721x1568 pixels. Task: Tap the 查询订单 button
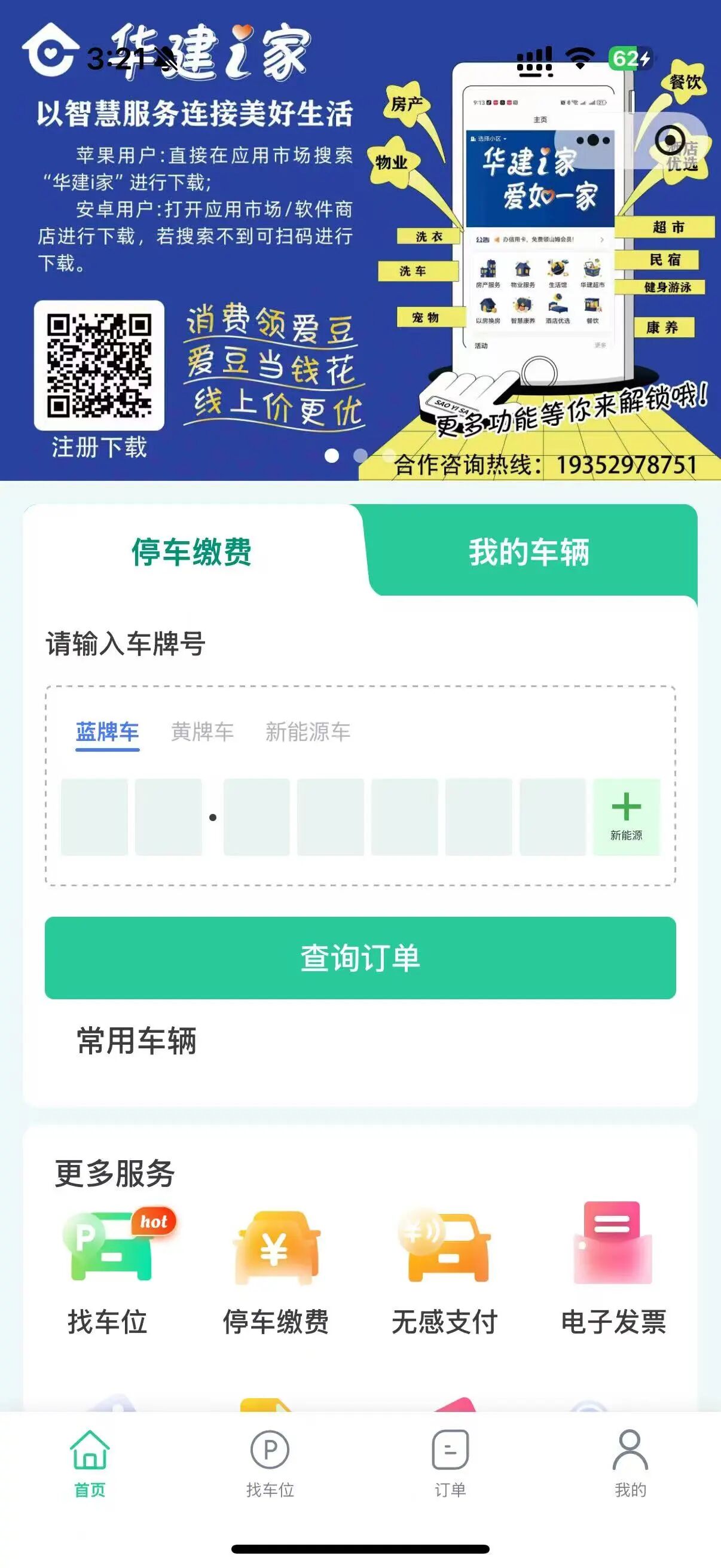coord(360,957)
